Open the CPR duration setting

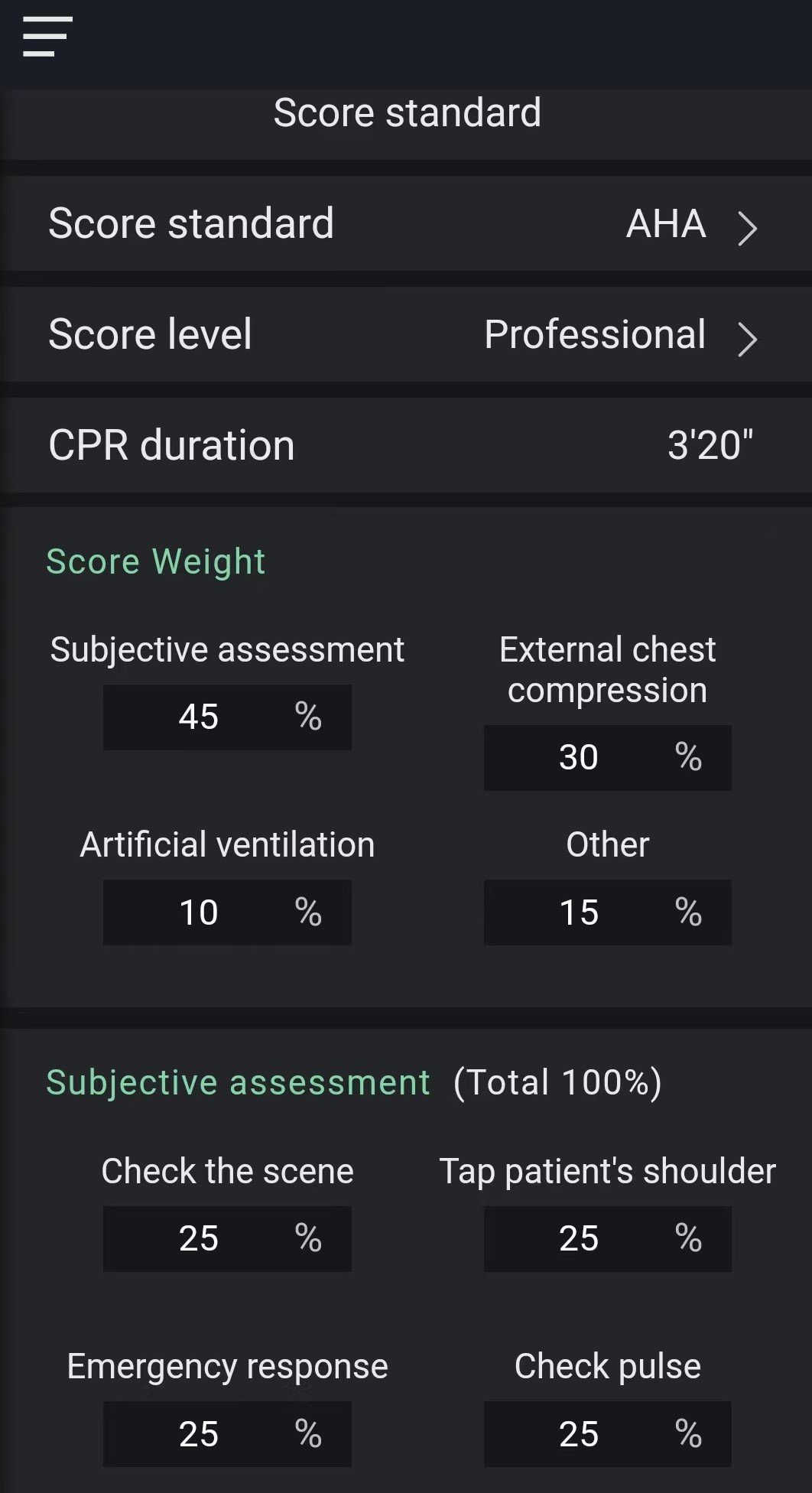pos(406,445)
